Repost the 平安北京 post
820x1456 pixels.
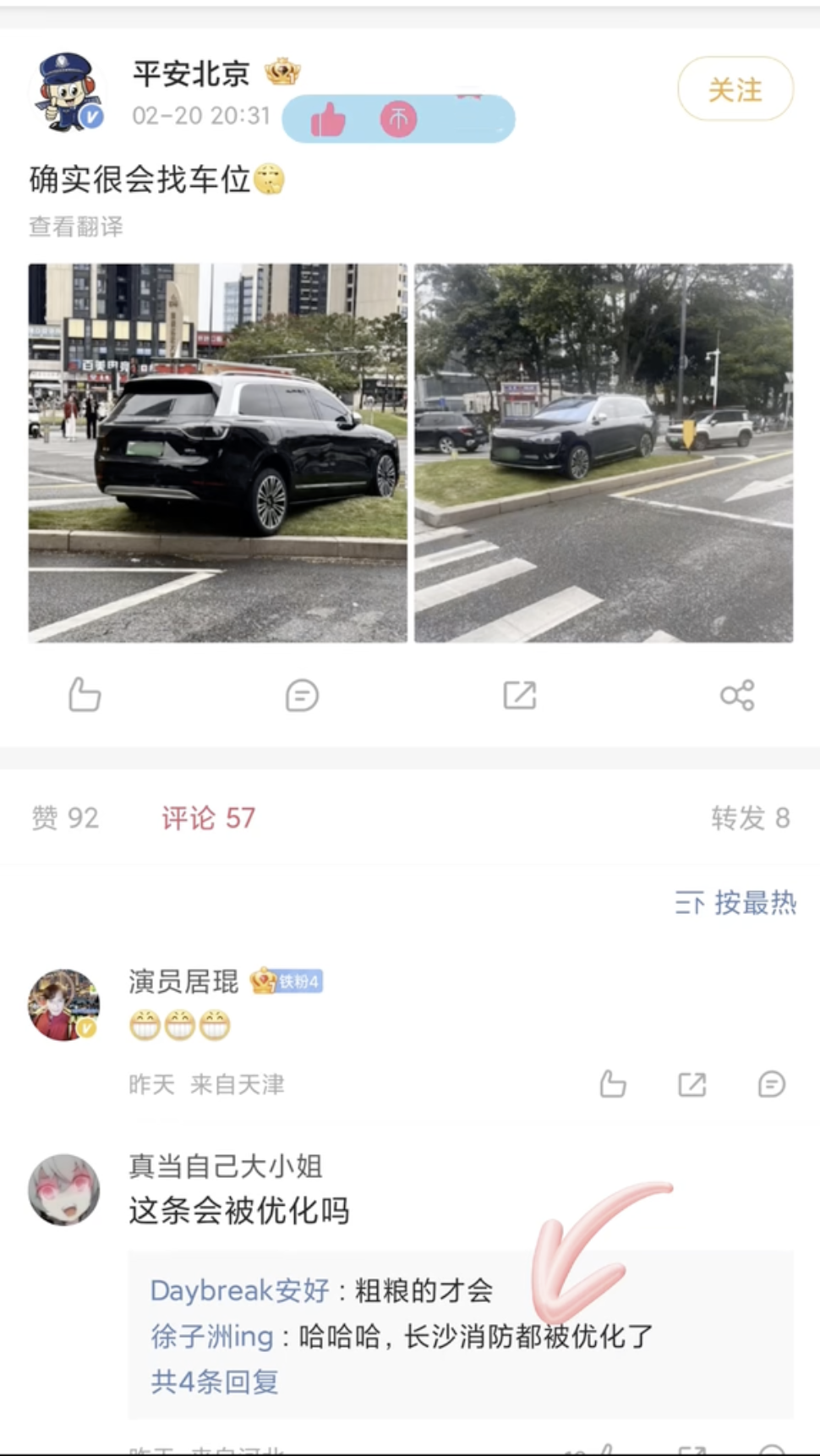(519, 695)
